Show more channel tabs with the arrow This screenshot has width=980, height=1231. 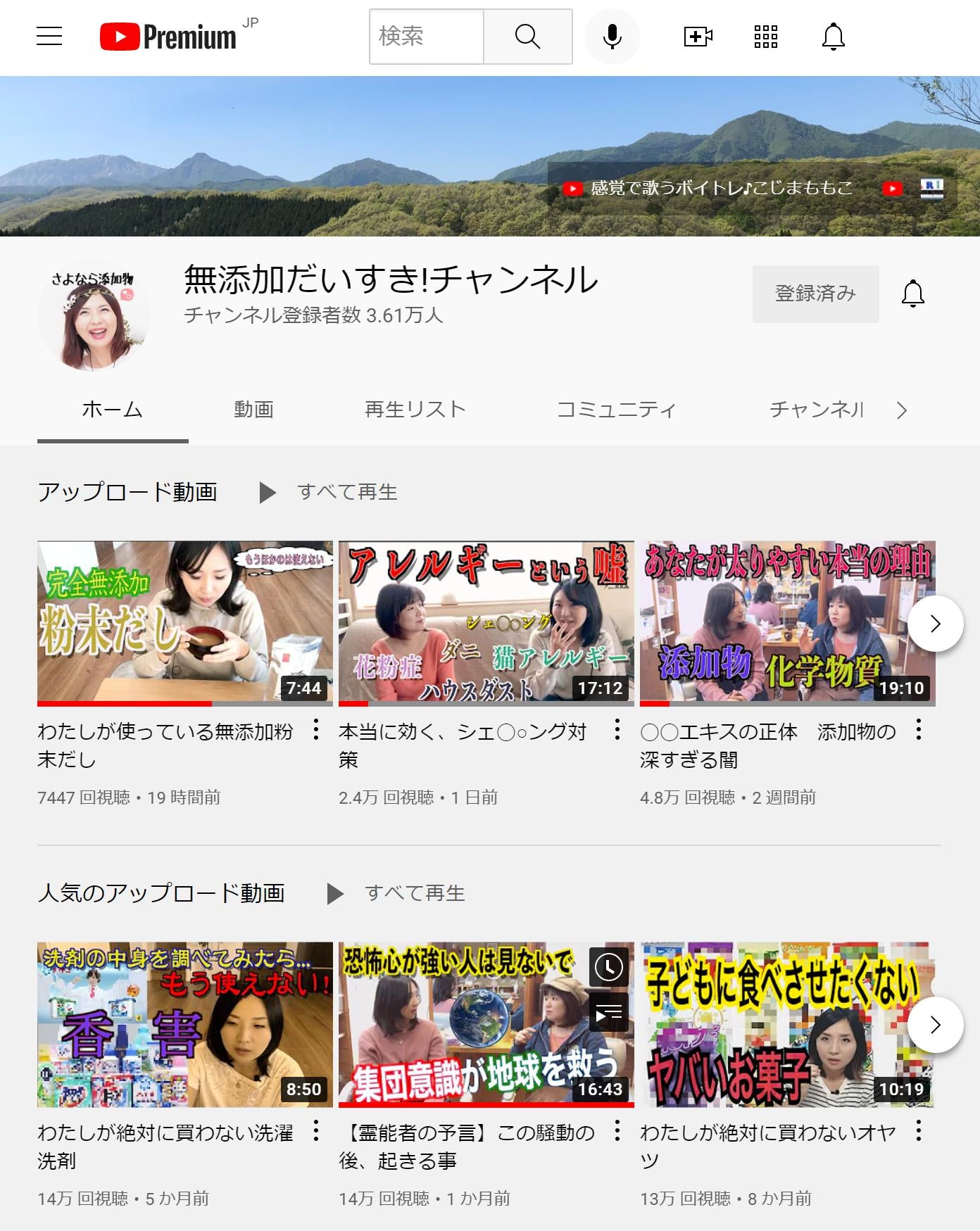(x=902, y=410)
